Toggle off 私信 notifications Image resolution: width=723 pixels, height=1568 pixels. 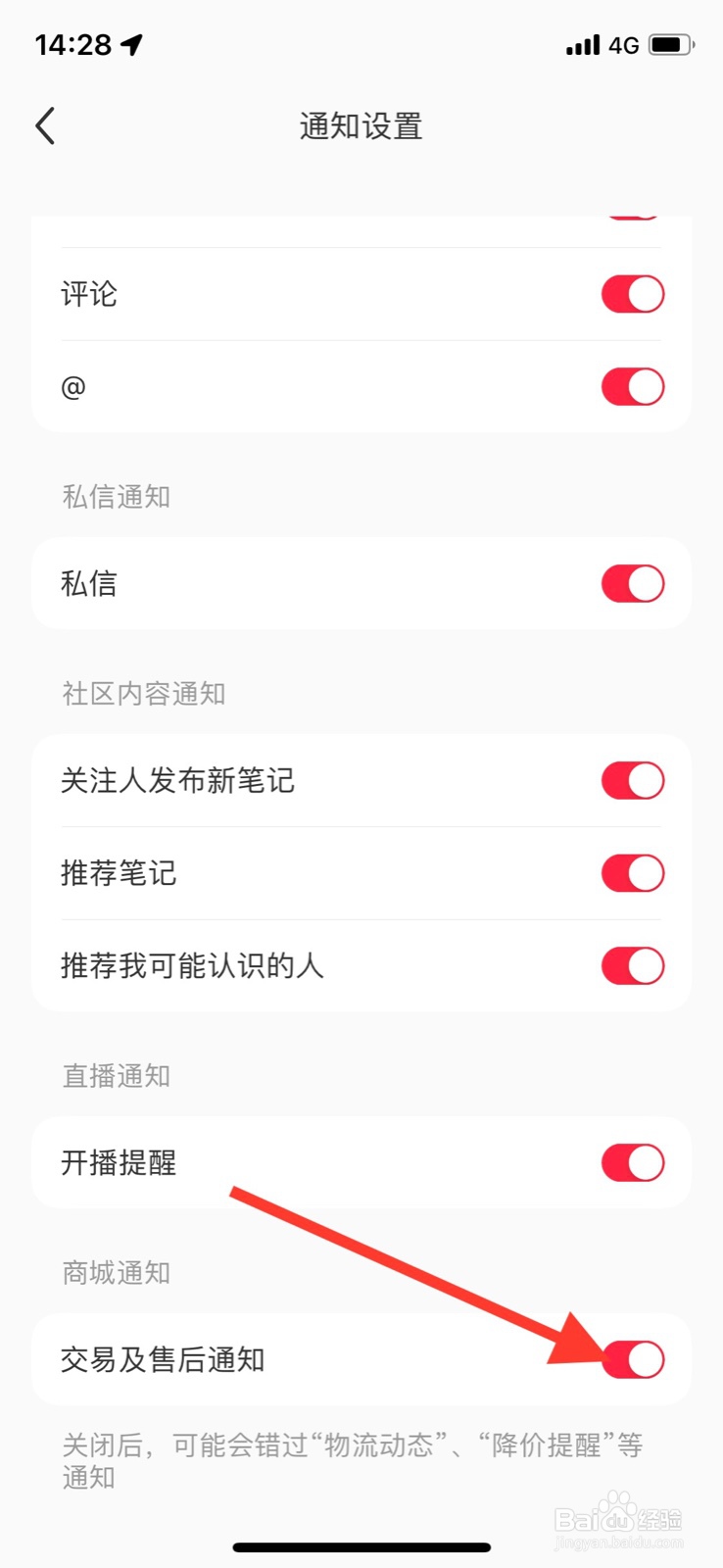(x=632, y=584)
